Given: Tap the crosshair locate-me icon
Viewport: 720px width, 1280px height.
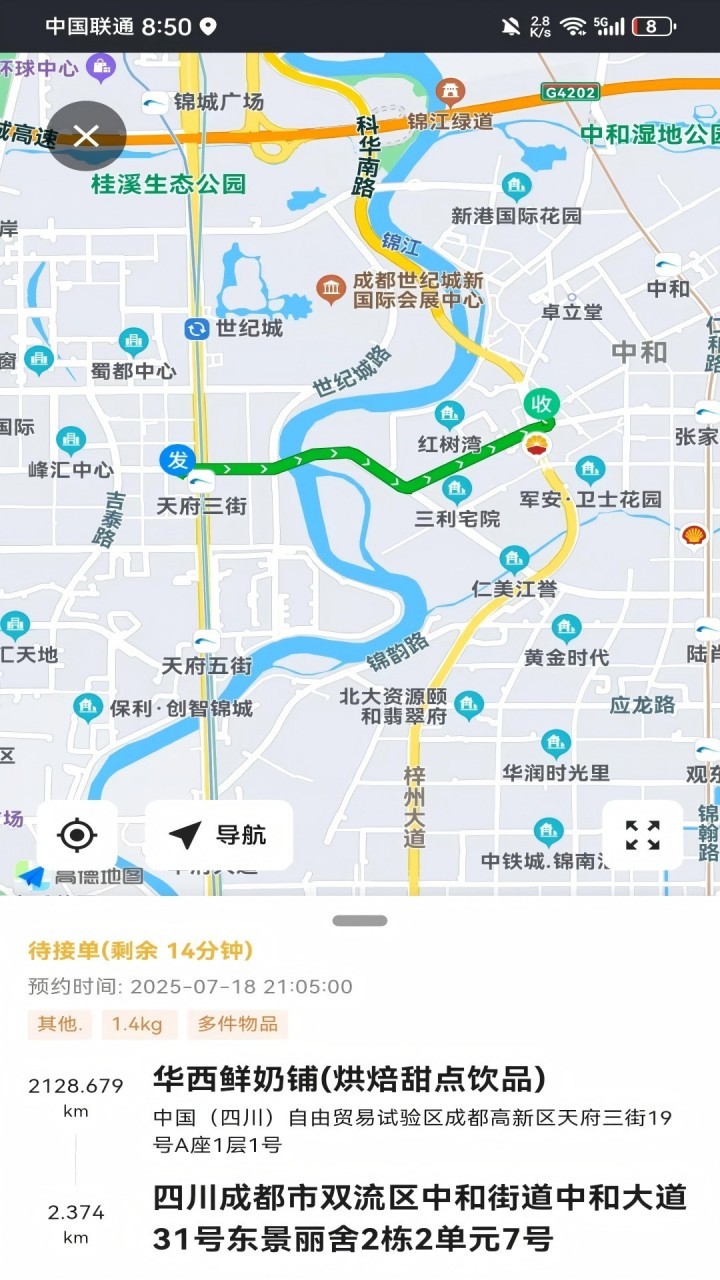Looking at the screenshot, I should click(78, 835).
